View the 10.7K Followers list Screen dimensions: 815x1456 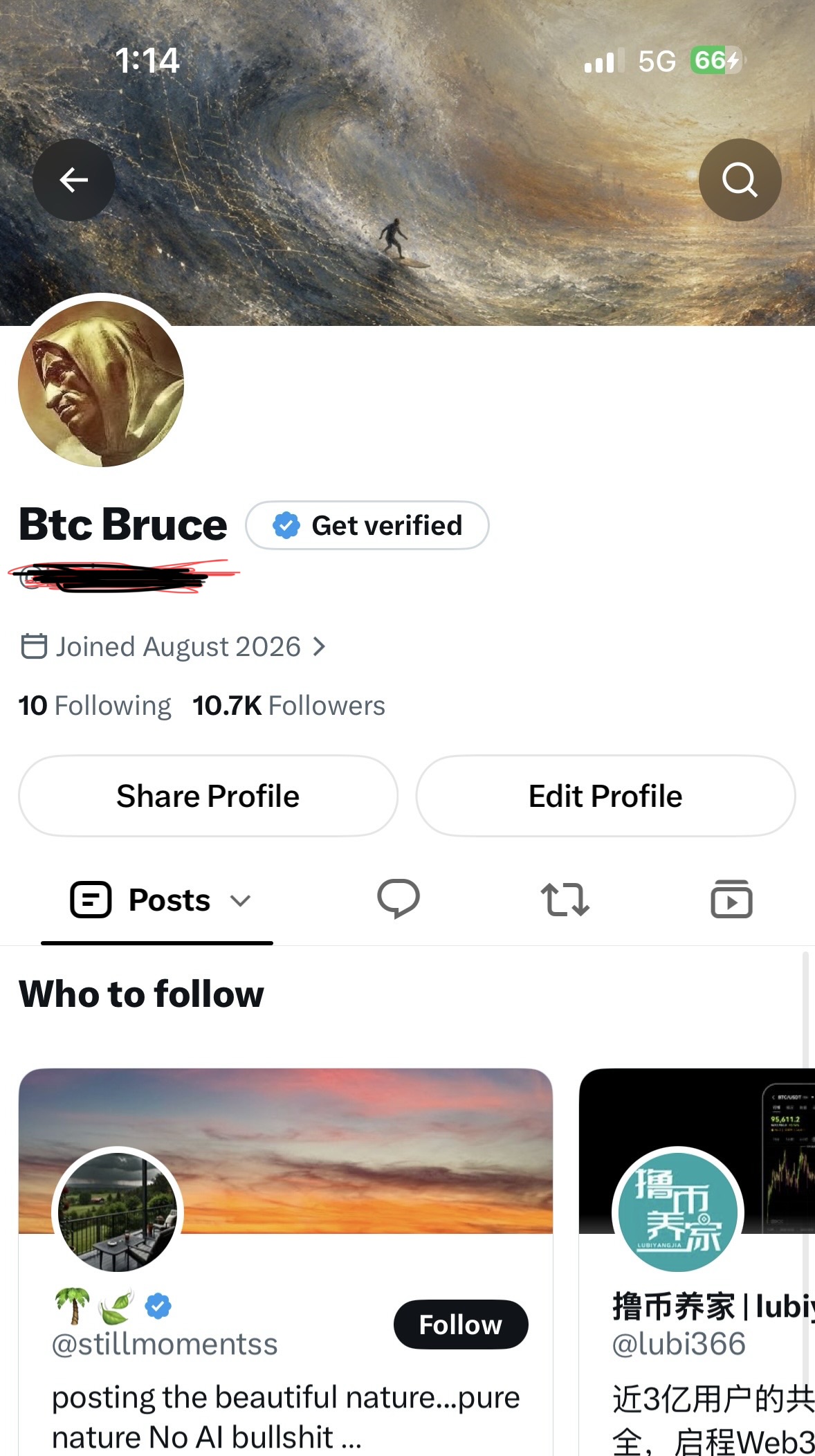pyautogui.click(x=289, y=706)
